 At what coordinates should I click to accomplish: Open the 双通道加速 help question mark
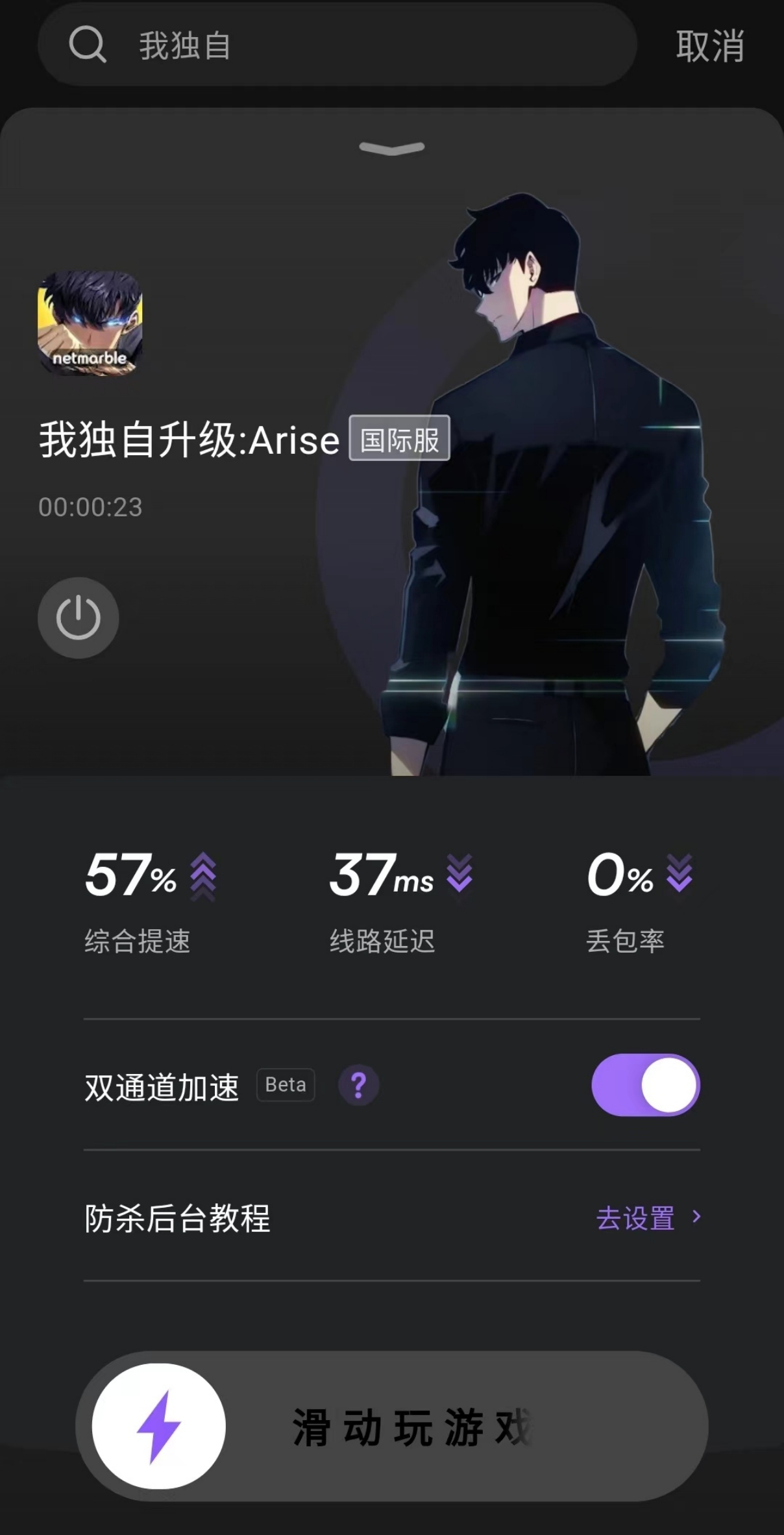358,1084
